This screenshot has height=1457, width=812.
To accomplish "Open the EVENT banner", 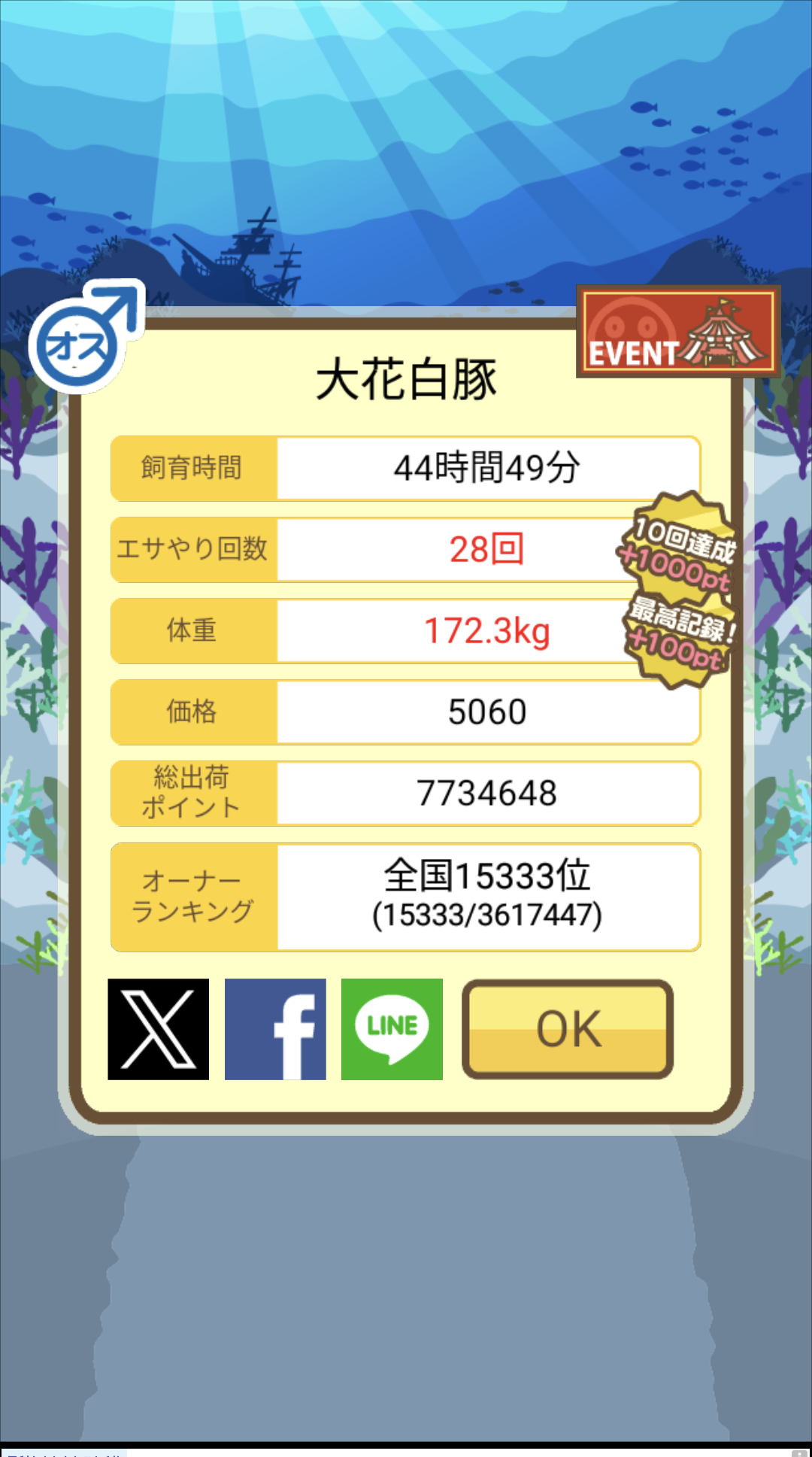I will pyautogui.click(x=678, y=331).
